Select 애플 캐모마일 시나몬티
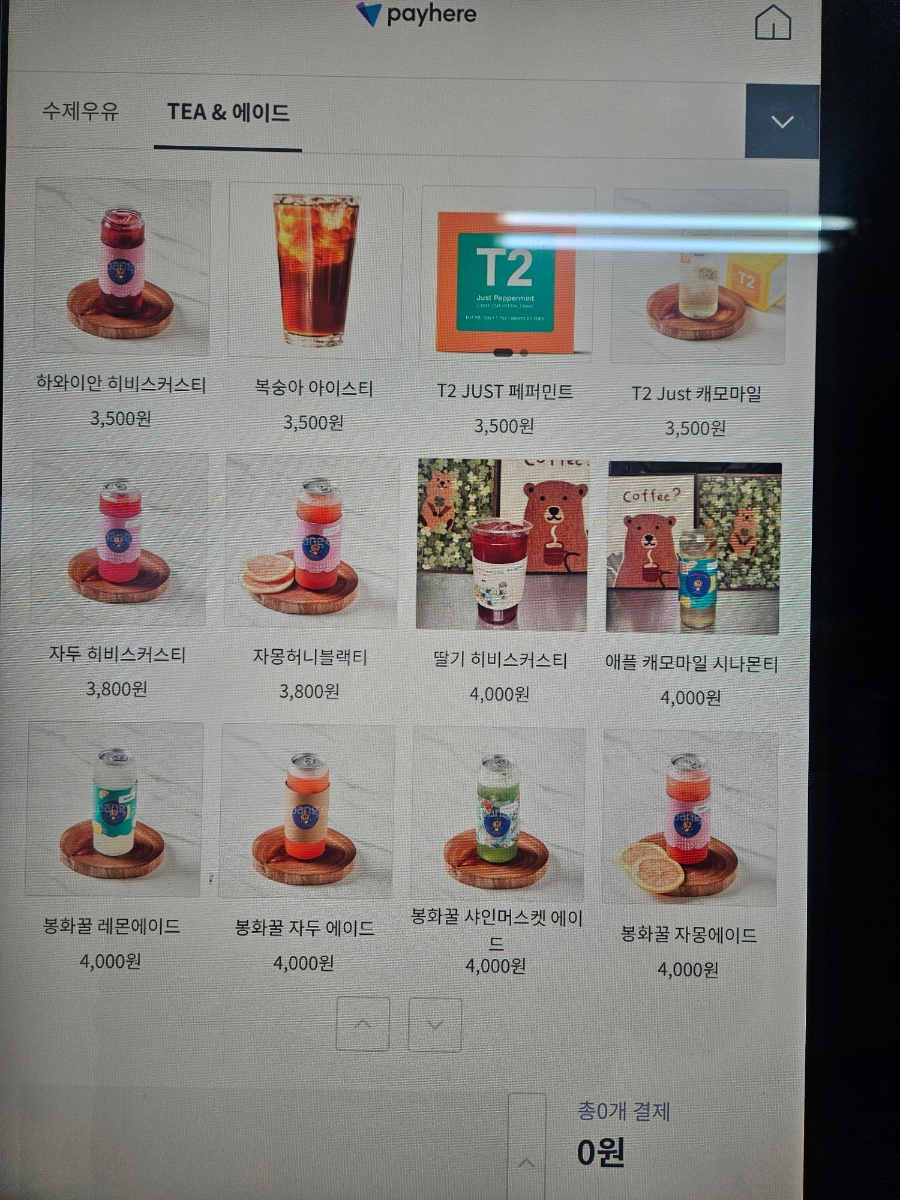900x1200 pixels. (693, 550)
